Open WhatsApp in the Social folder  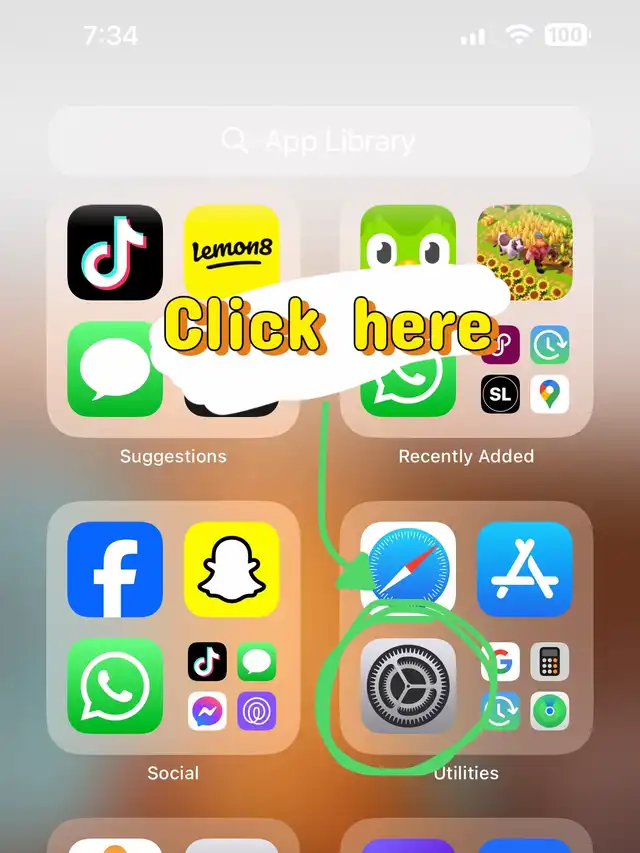point(115,686)
